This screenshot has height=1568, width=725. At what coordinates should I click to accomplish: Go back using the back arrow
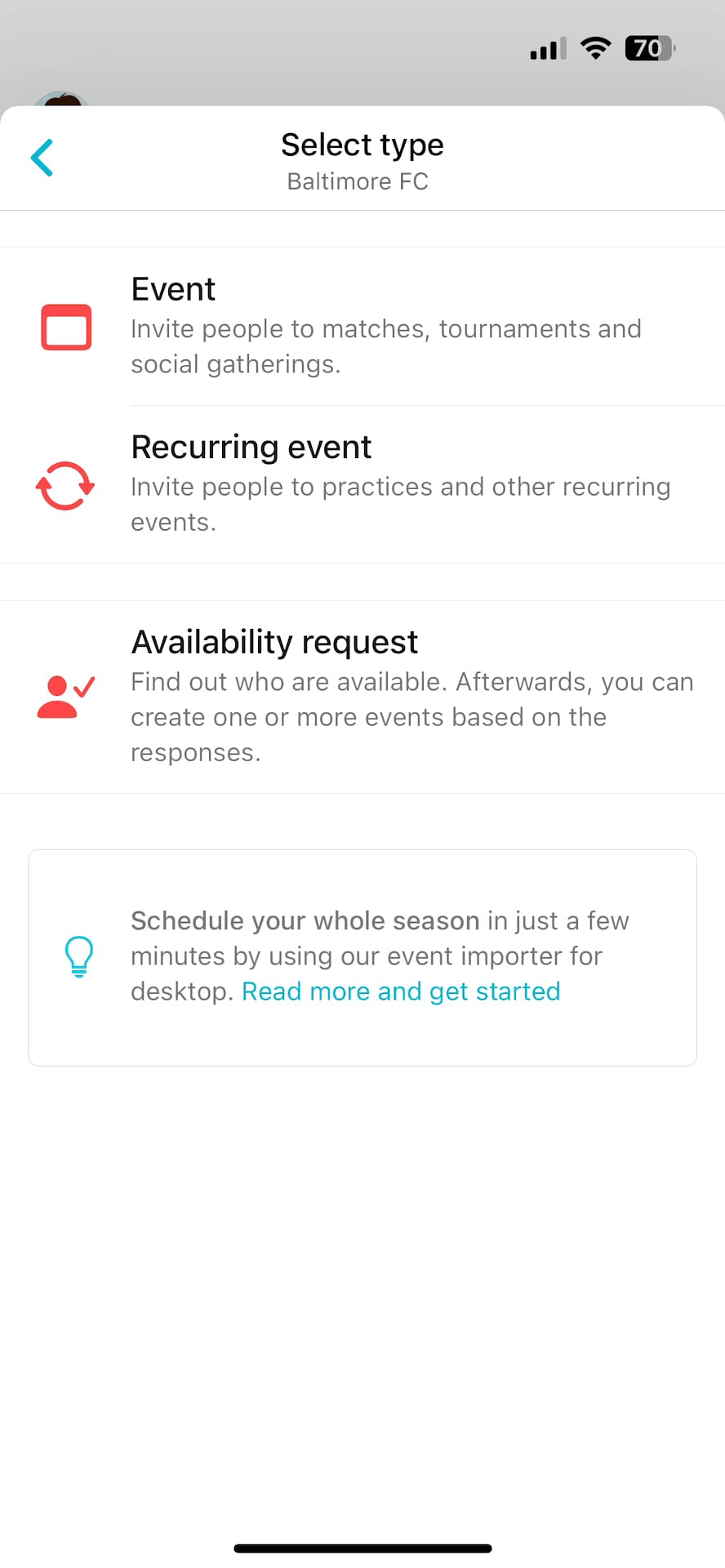point(42,158)
